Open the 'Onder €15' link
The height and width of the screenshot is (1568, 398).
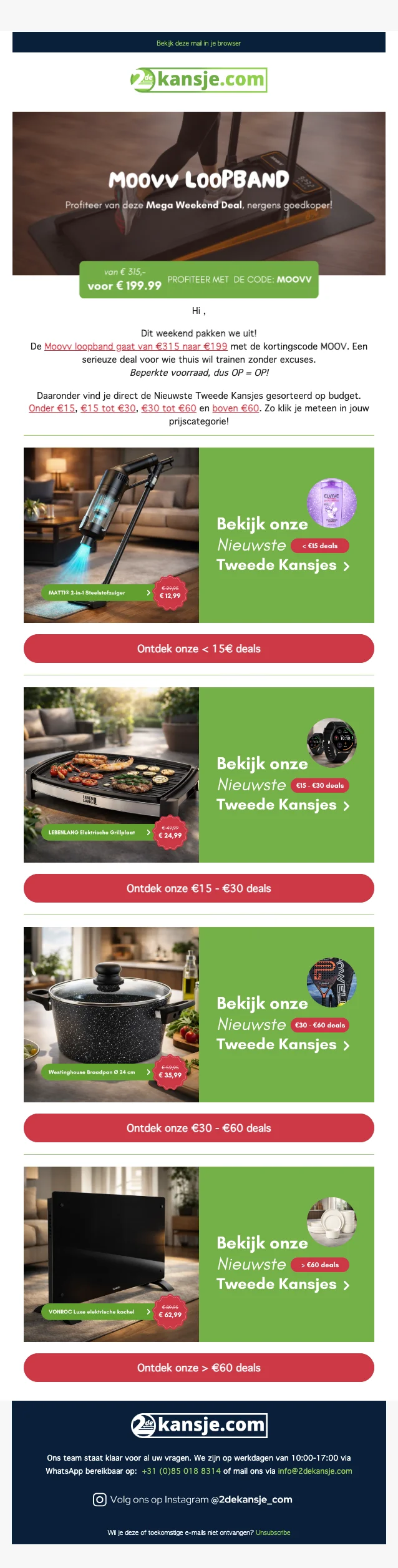coord(52,408)
